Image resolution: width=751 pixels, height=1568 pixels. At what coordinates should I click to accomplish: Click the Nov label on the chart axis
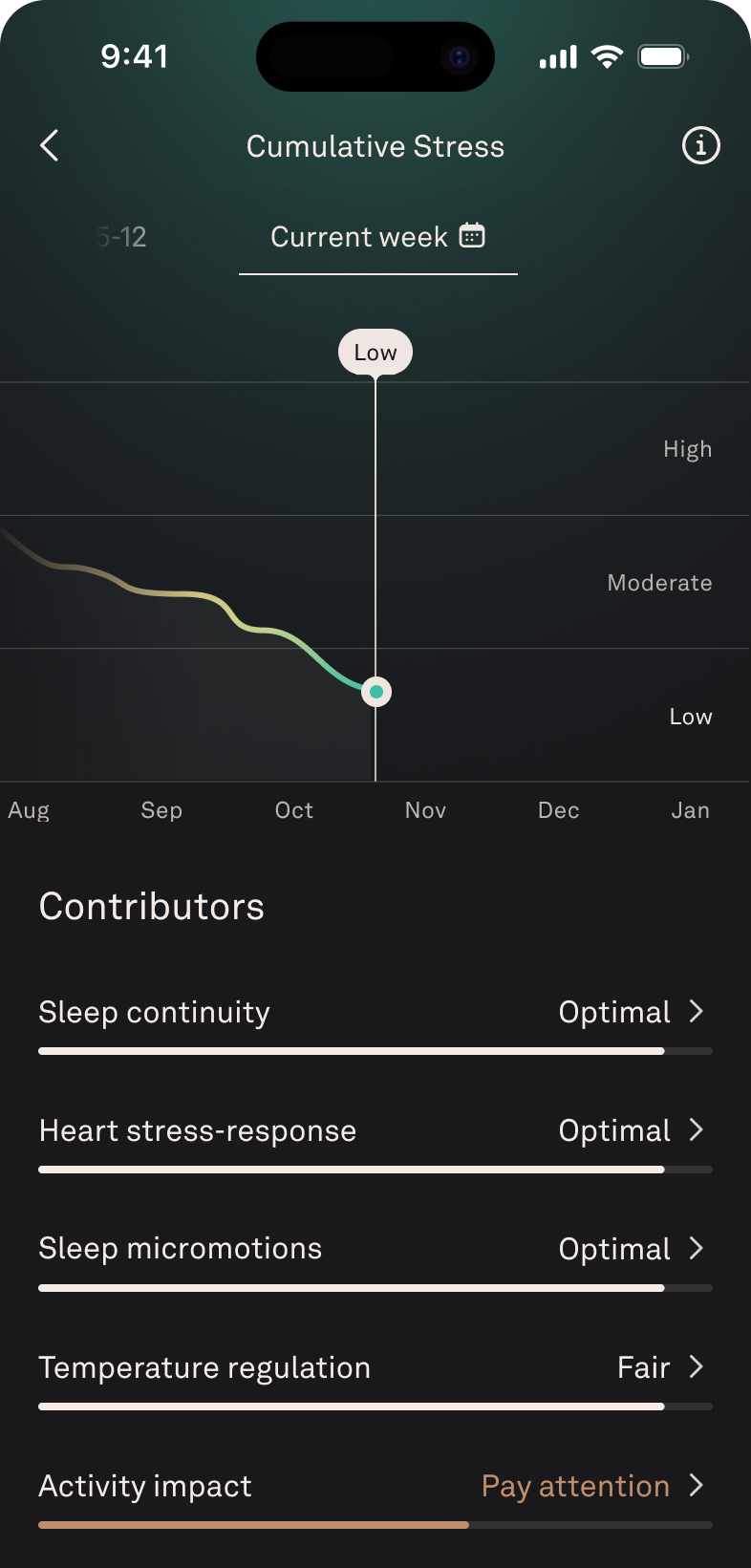coord(424,809)
